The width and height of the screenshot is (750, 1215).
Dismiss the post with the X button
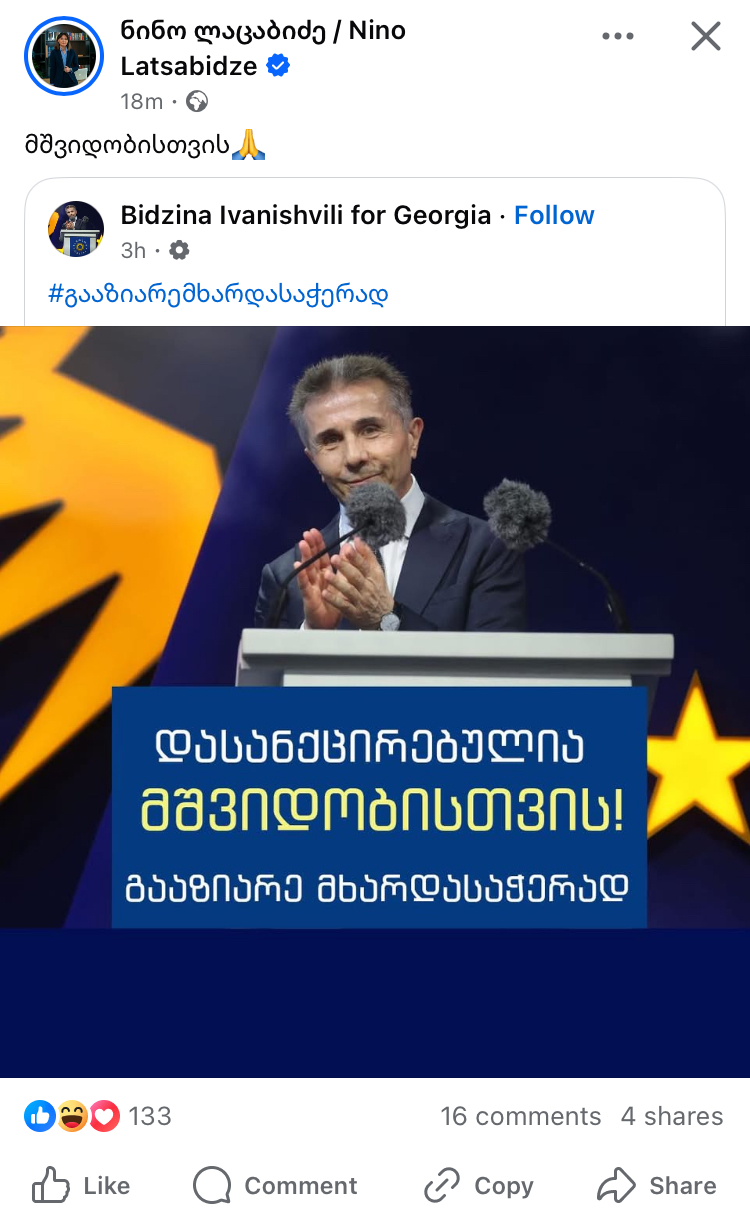point(706,37)
